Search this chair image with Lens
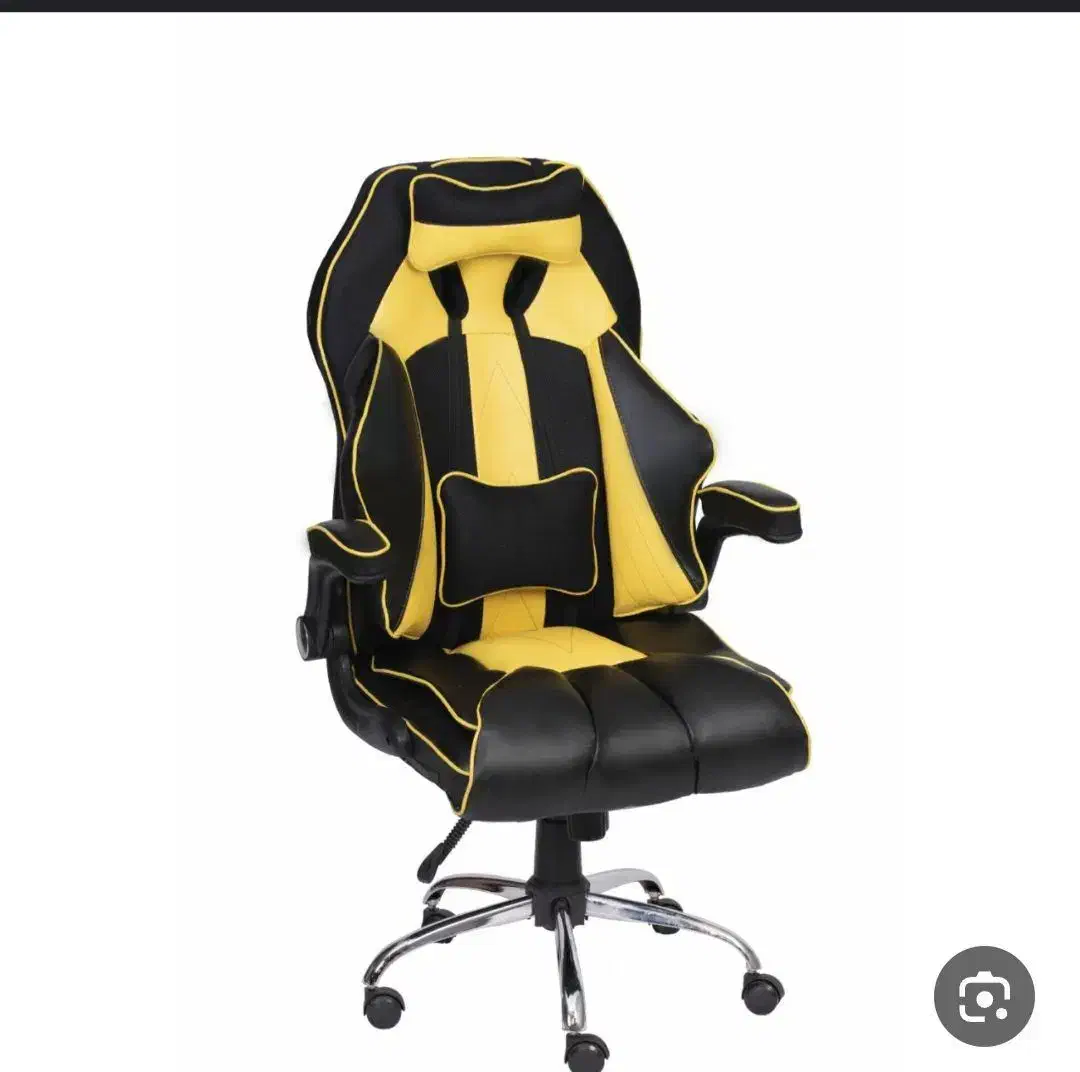Screen dimensions: 1080x1072 click(984, 996)
